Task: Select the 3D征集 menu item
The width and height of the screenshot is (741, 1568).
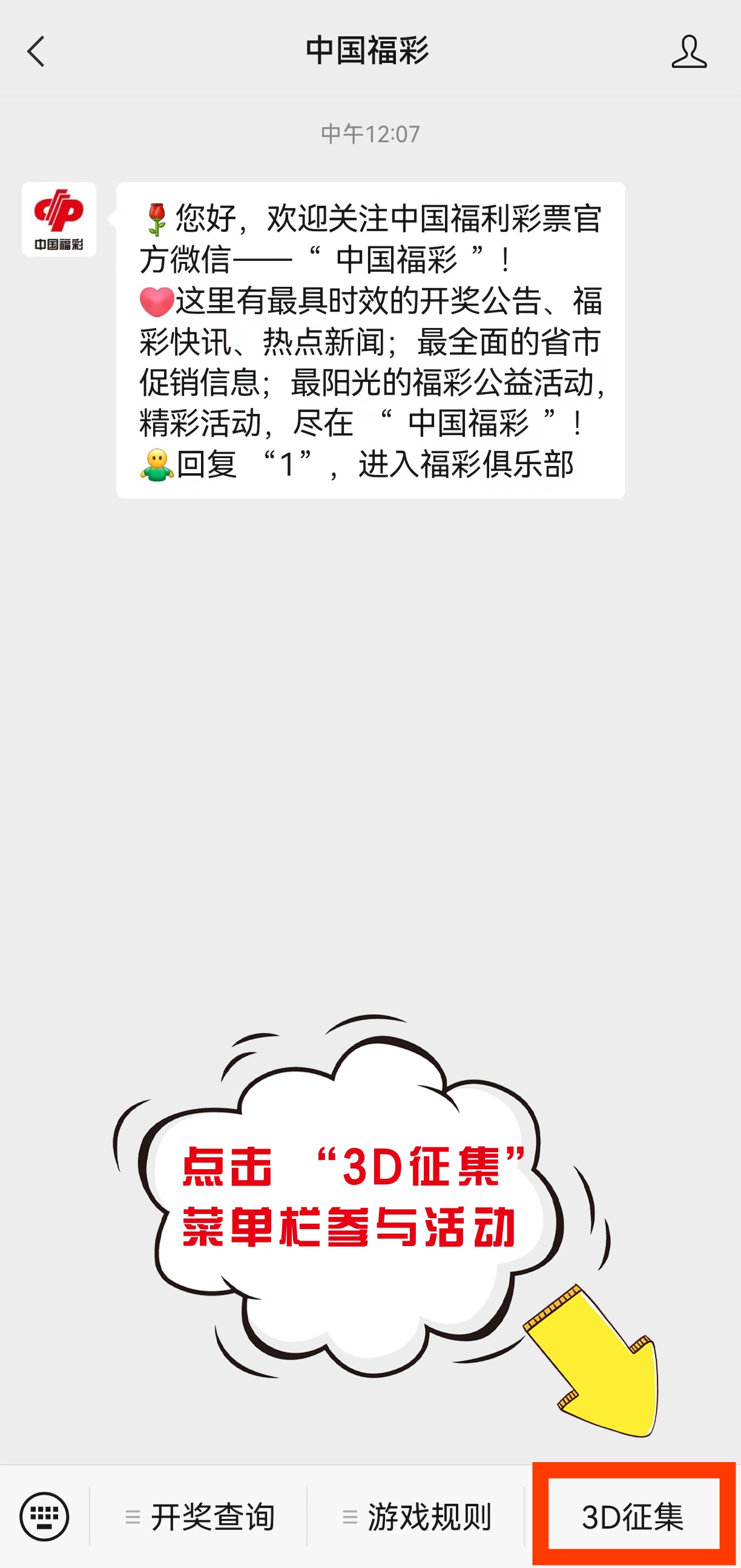Action: pos(633,1517)
